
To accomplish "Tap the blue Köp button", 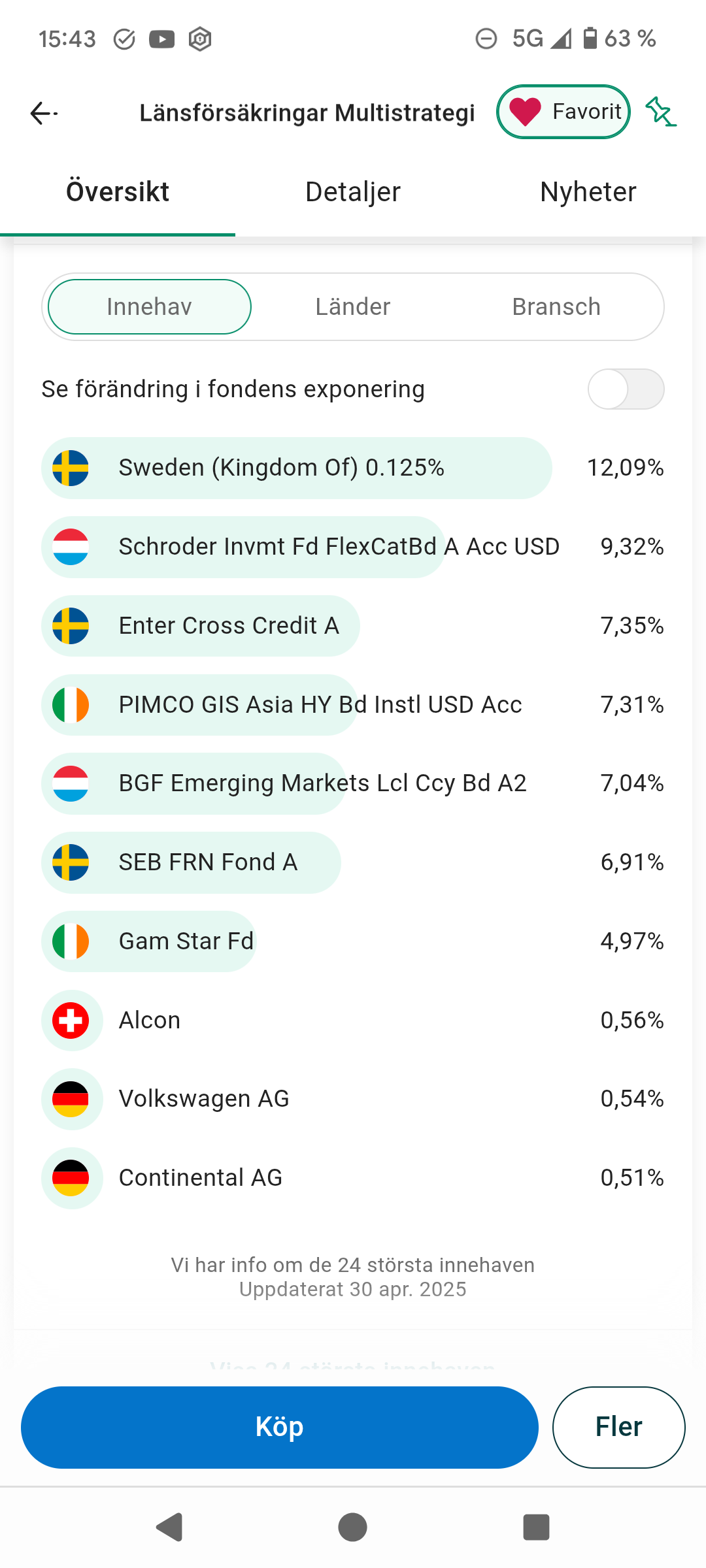I will point(280,1427).
